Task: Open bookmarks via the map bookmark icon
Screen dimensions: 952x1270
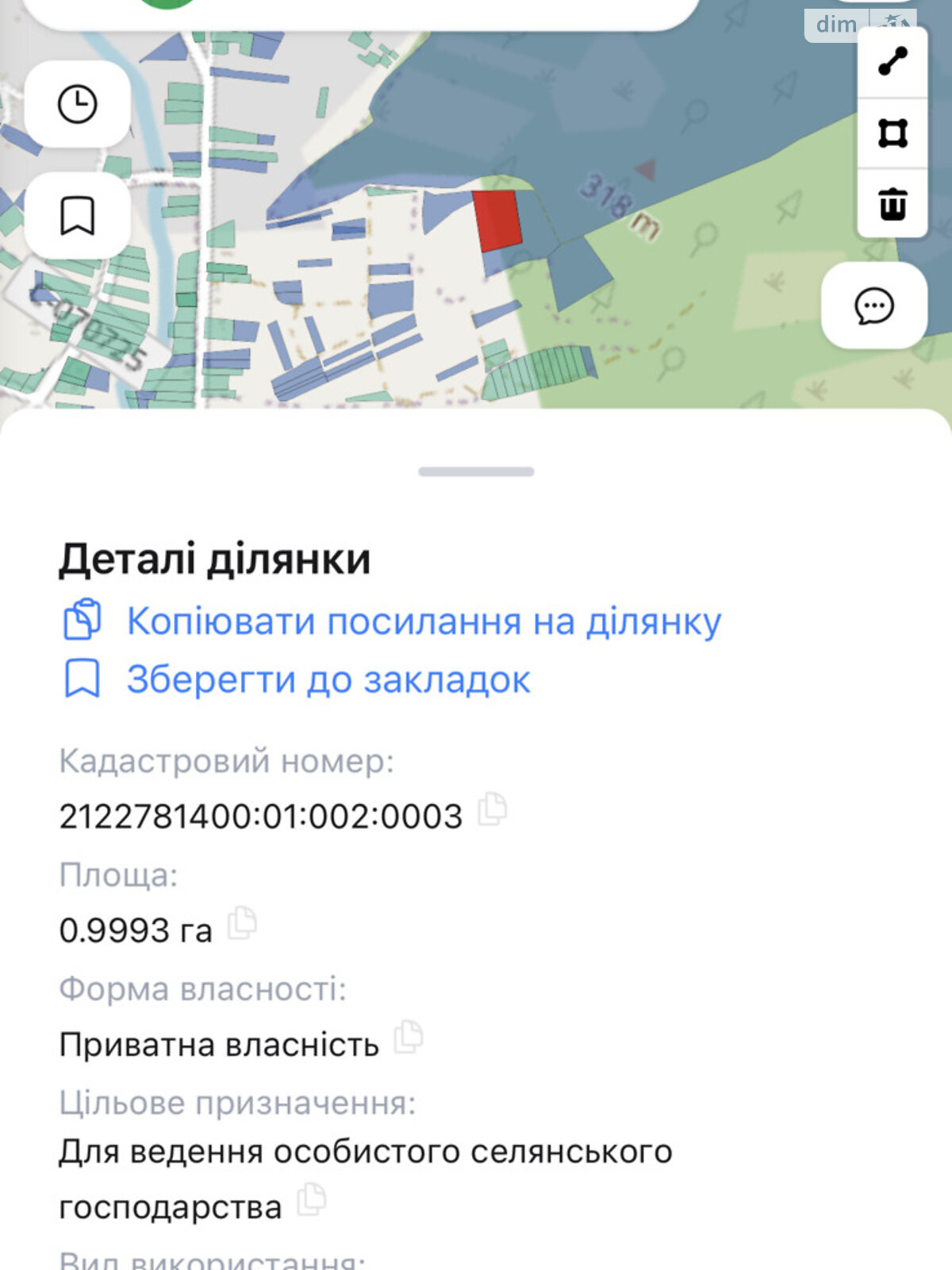Action: click(x=77, y=216)
